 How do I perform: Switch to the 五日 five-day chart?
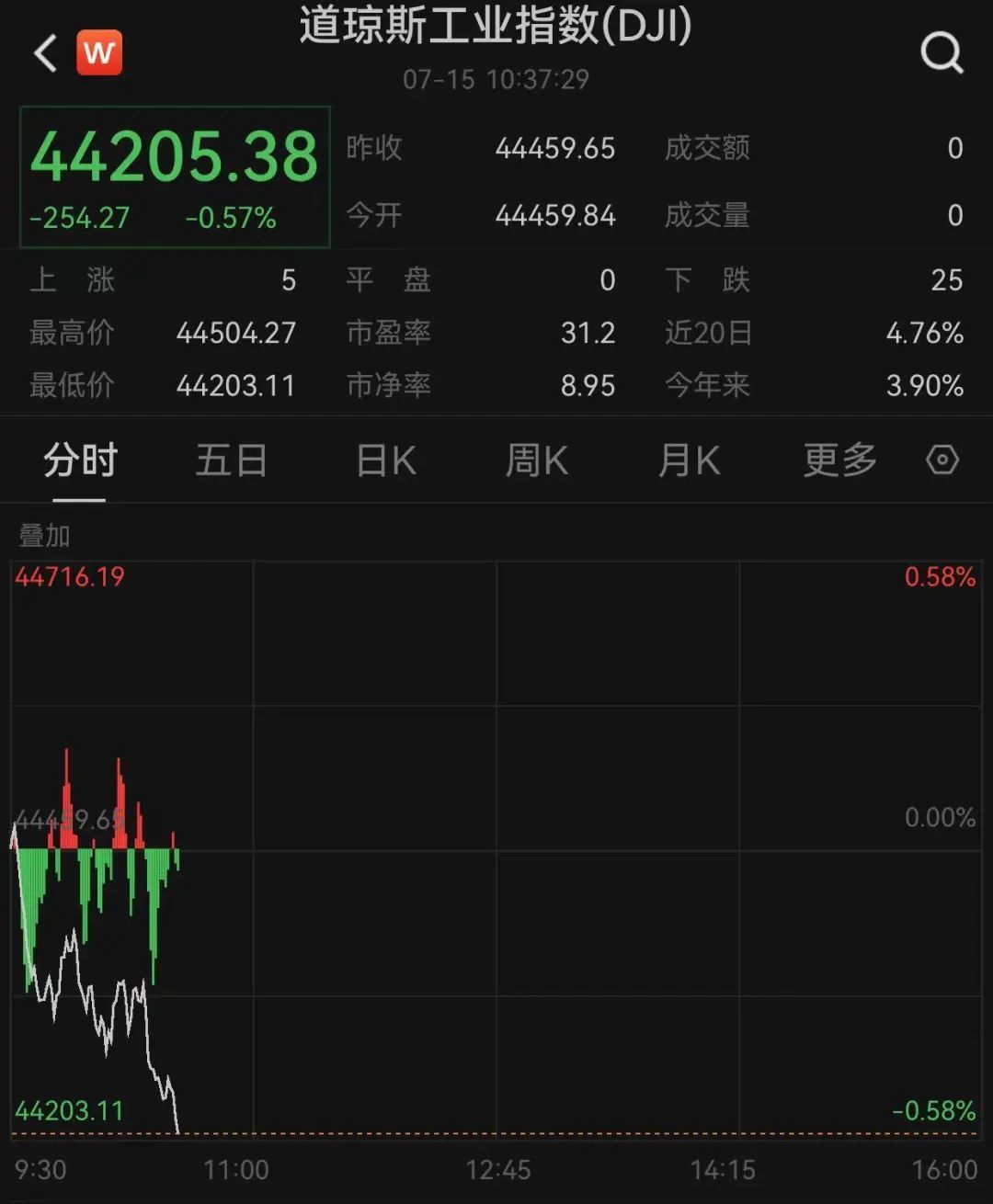tap(231, 460)
